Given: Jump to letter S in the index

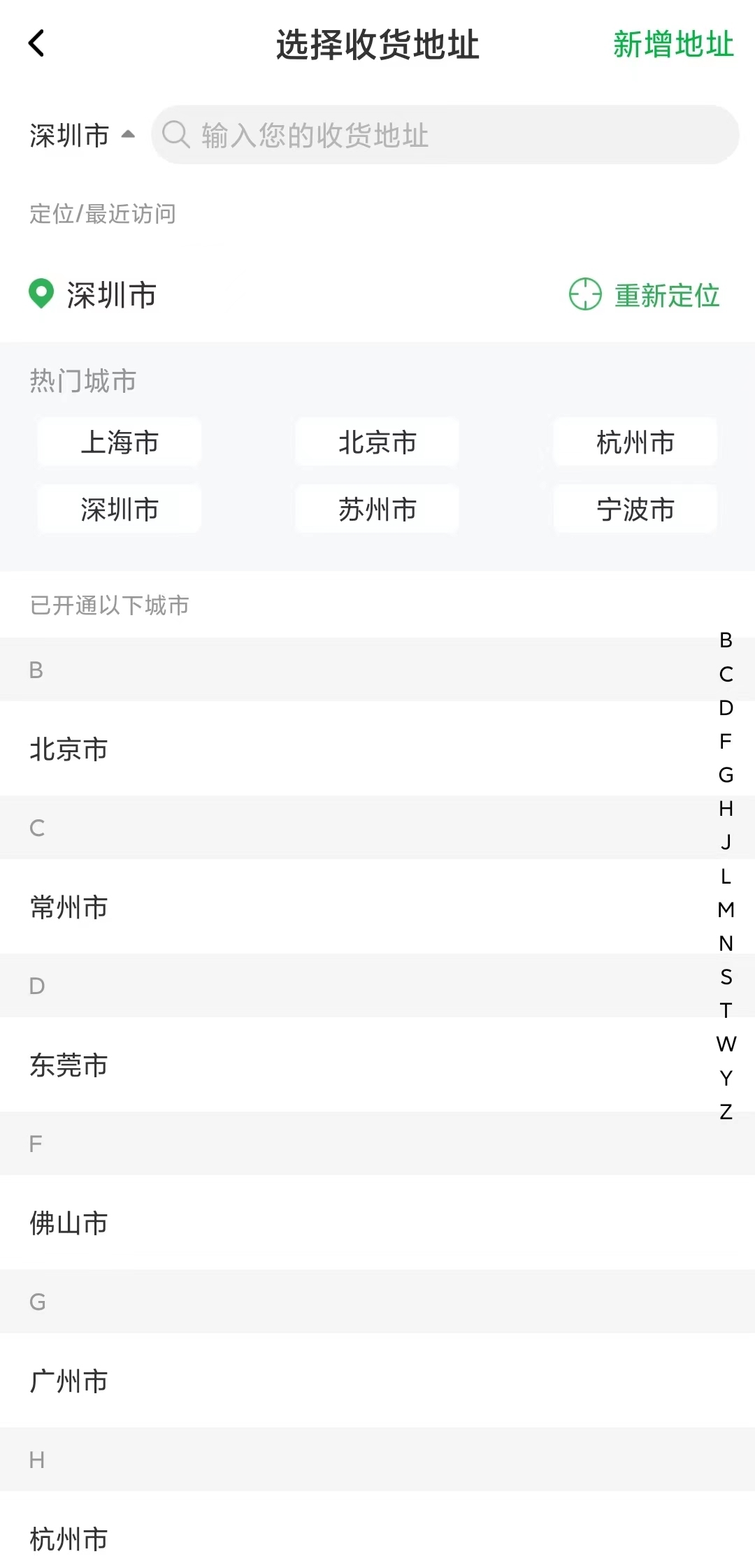Looking at the screenshot, I should click(726, 977).
